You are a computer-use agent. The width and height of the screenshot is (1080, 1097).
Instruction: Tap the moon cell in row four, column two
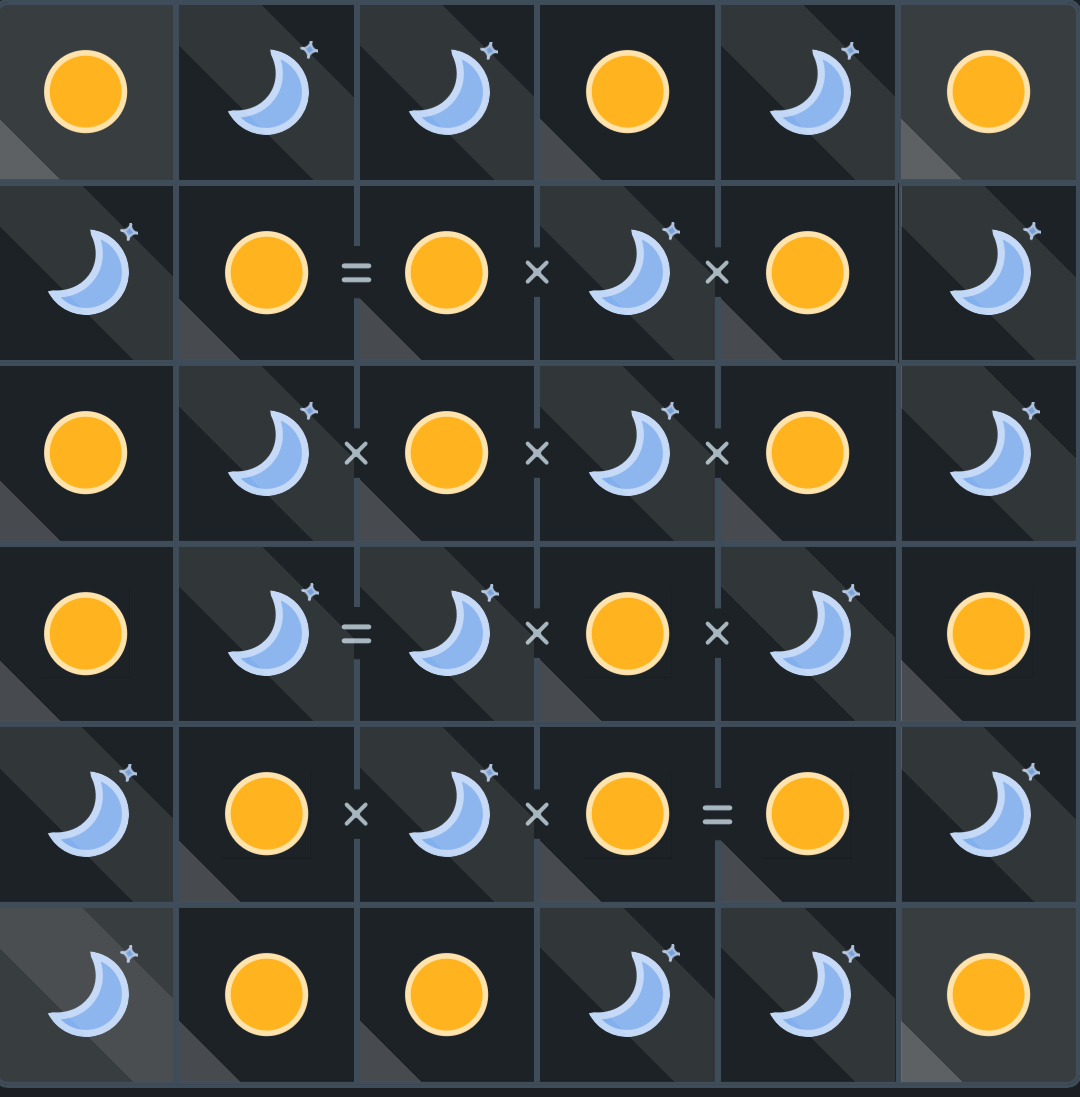[x=266, y=633]
